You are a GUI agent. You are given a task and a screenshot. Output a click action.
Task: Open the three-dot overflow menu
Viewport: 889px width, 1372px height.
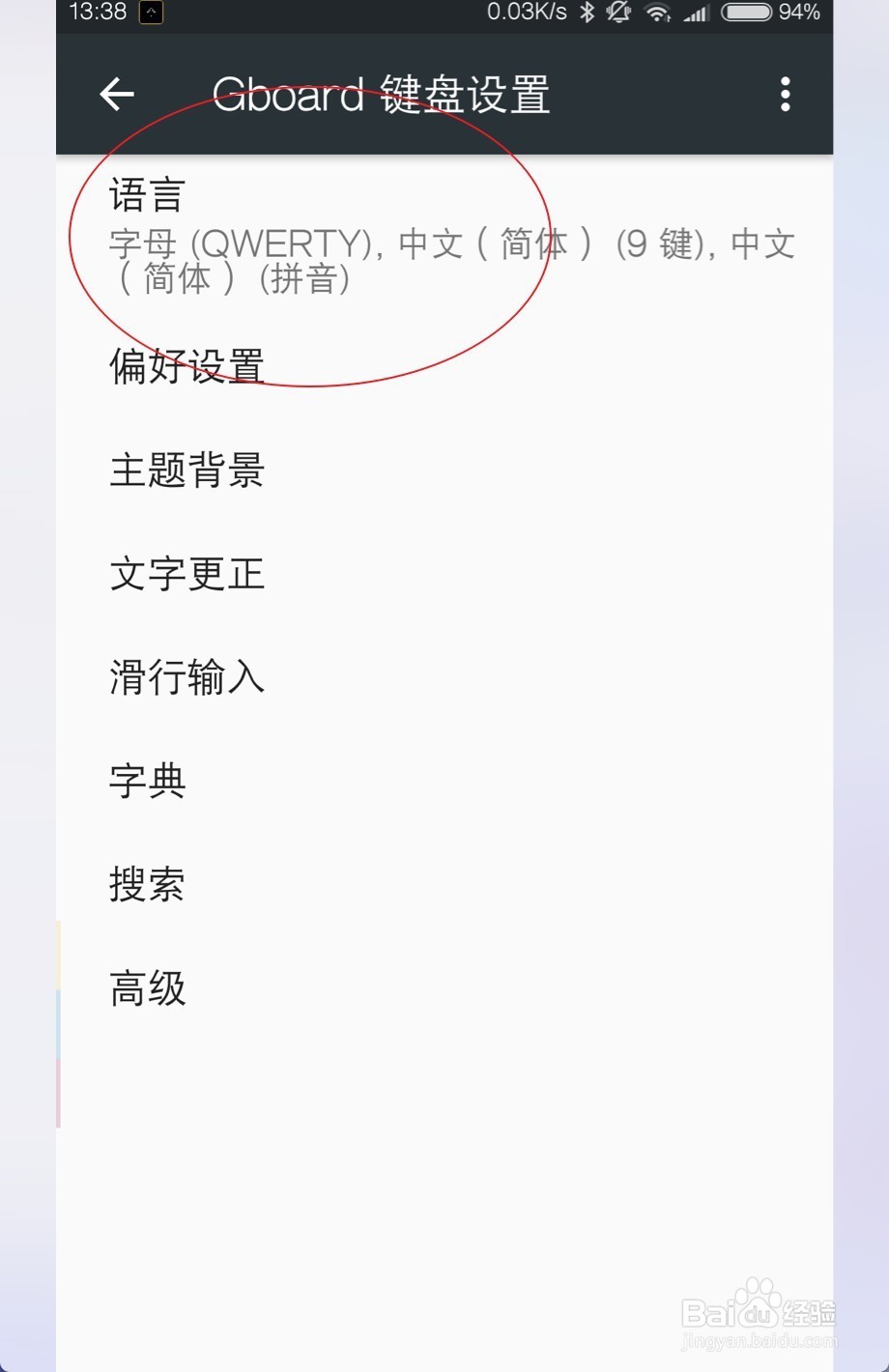click(785, 94)
